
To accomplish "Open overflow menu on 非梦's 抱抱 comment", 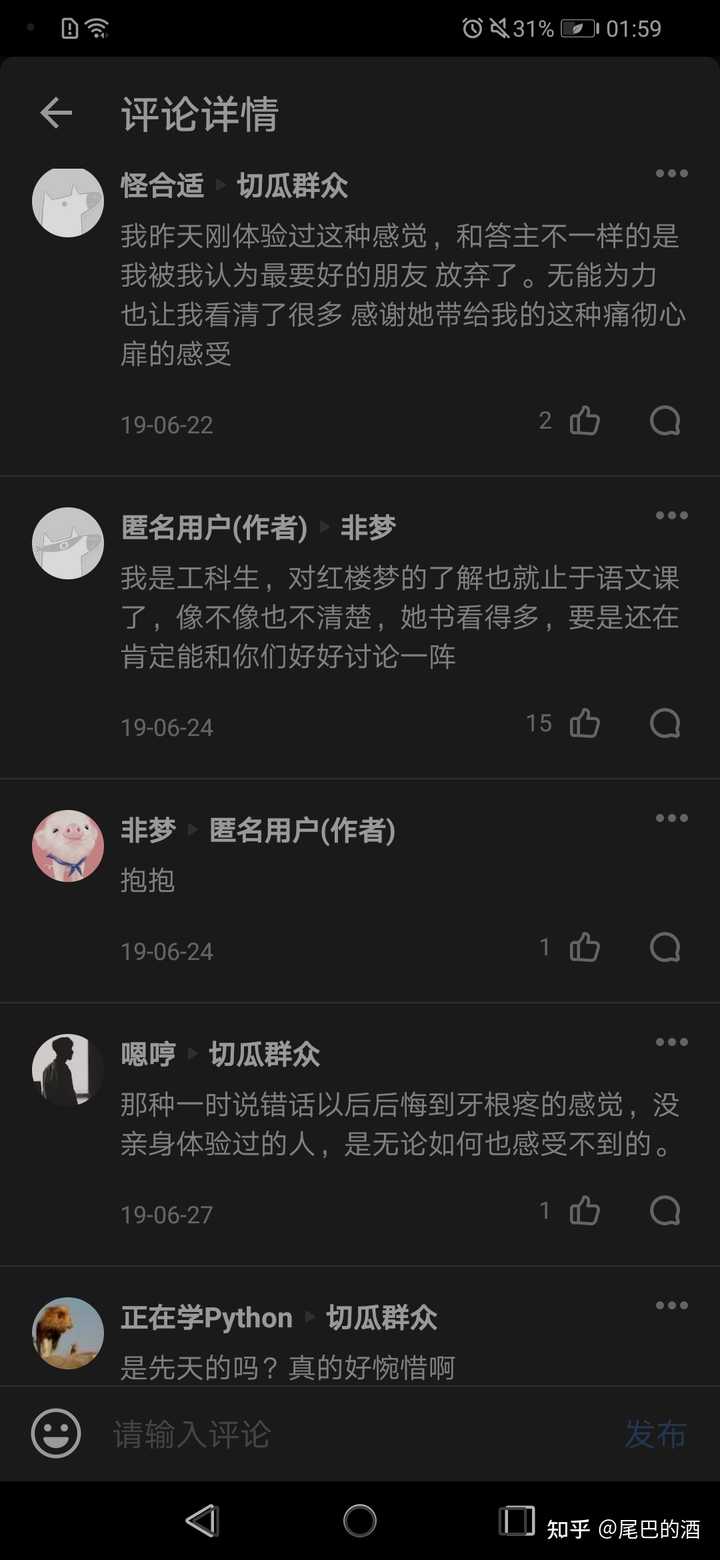I will pyautogui.click(x=671, y=818).
